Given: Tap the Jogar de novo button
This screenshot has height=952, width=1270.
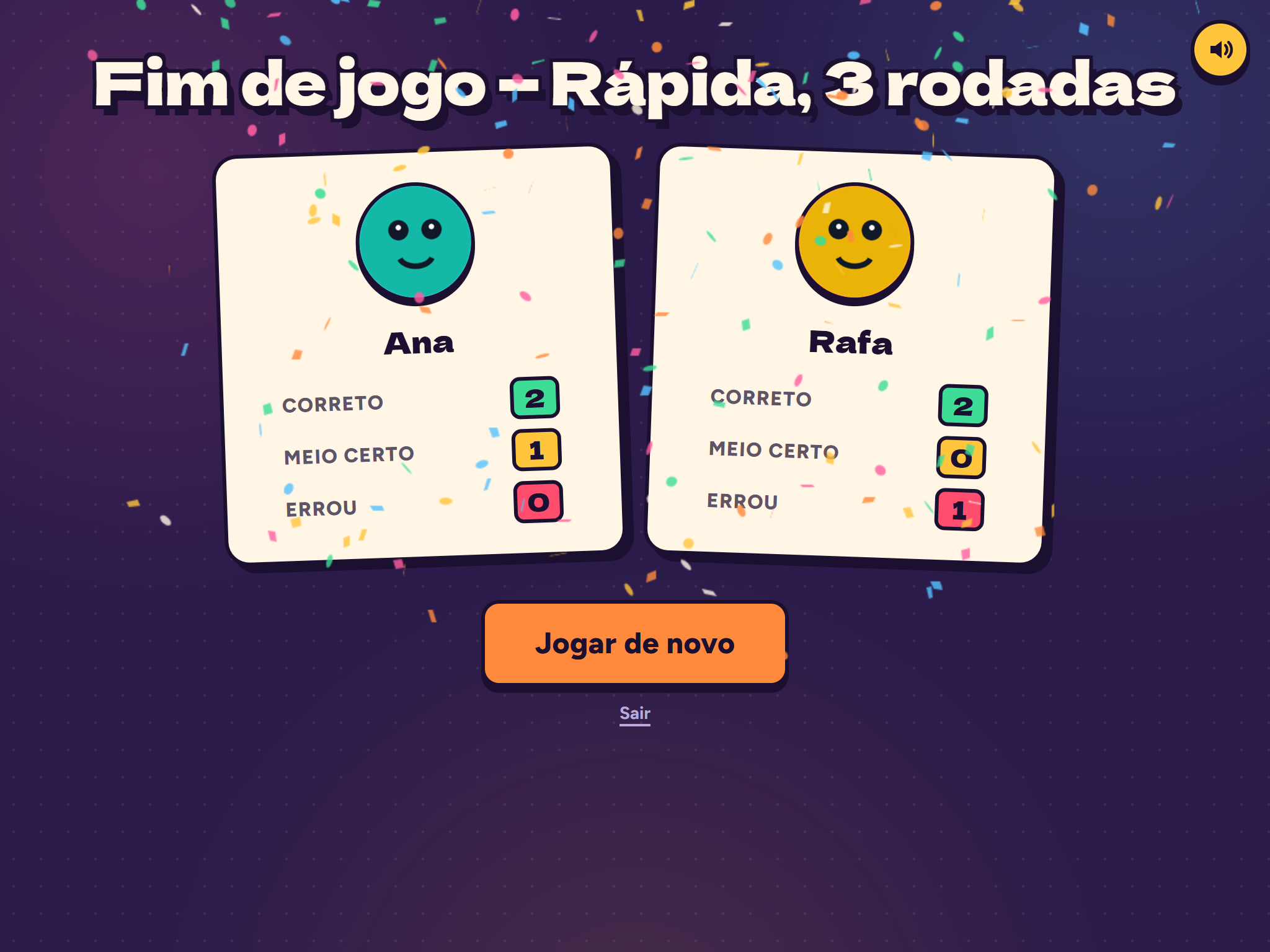Looking at the screenshot, I should coord(634,643).
